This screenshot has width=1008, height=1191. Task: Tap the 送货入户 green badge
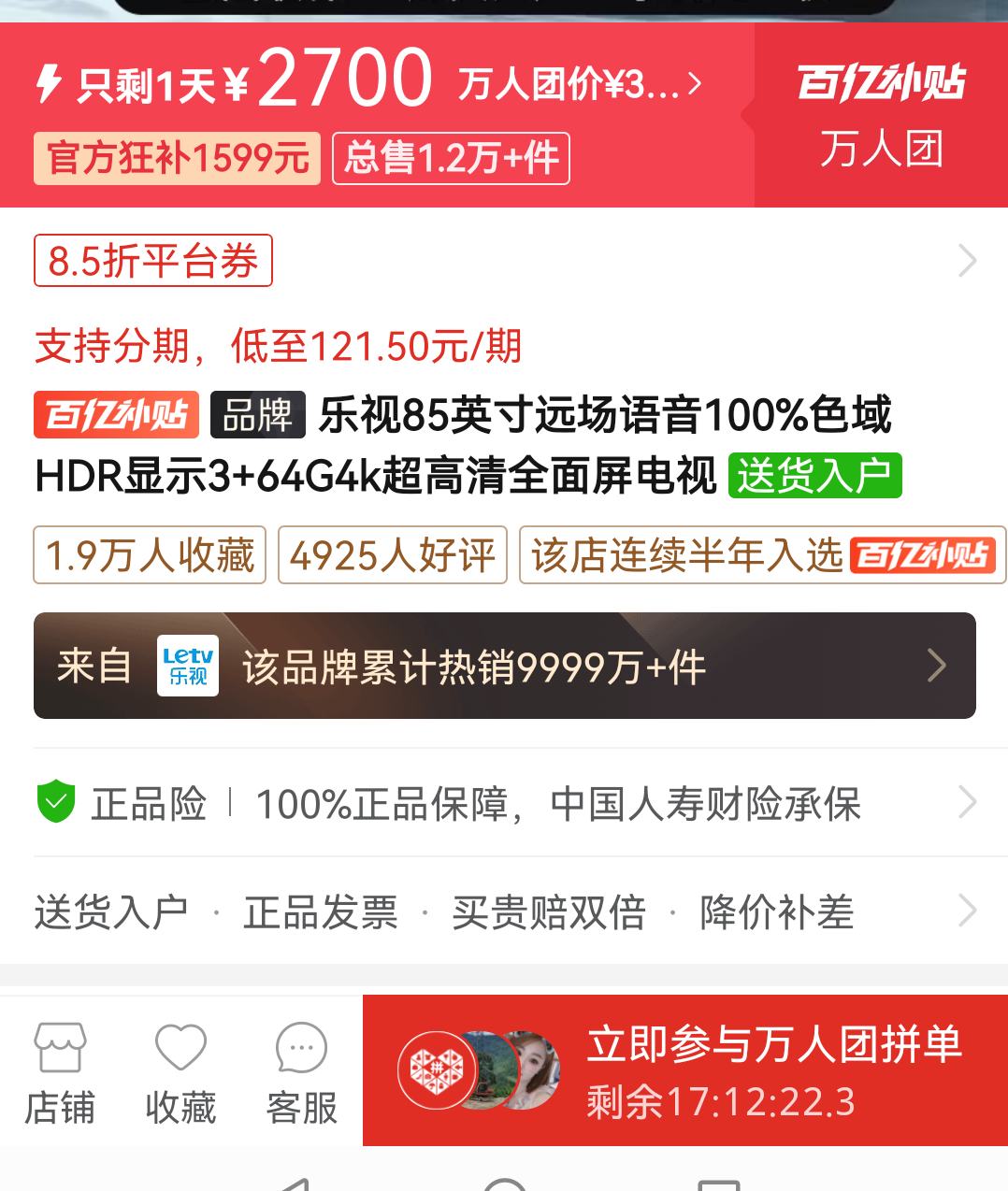point(815,475)
